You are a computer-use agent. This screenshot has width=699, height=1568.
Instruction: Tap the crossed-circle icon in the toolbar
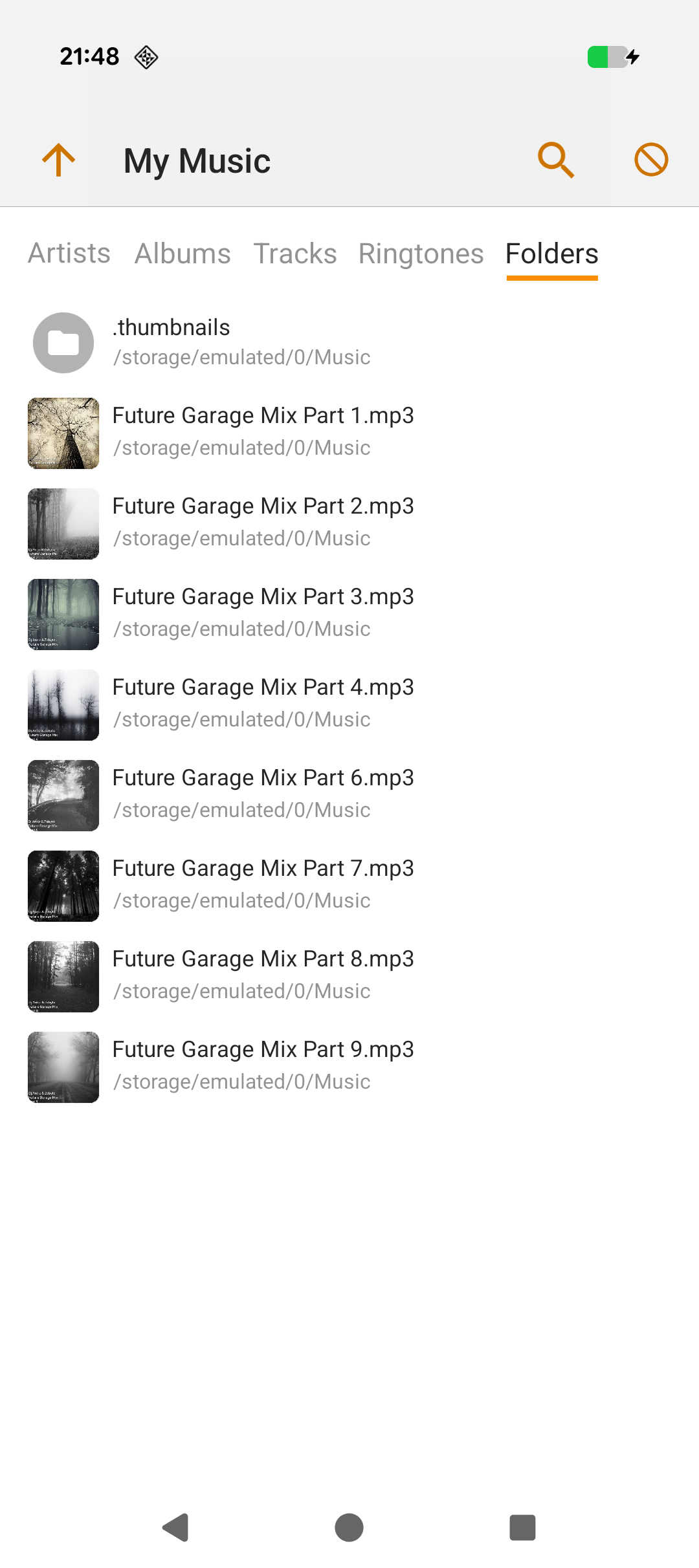650,160
